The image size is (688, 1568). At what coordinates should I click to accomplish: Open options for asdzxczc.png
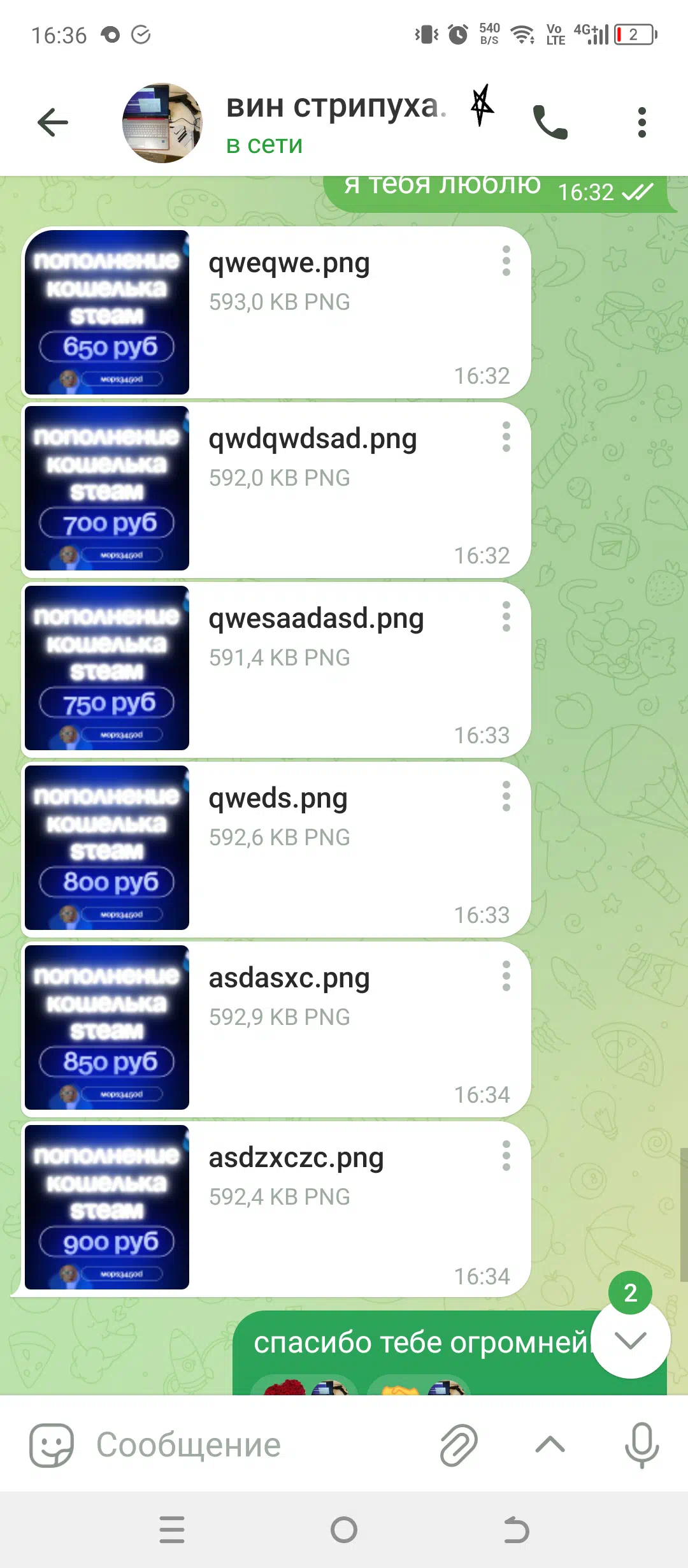(x=506, y=1156)
